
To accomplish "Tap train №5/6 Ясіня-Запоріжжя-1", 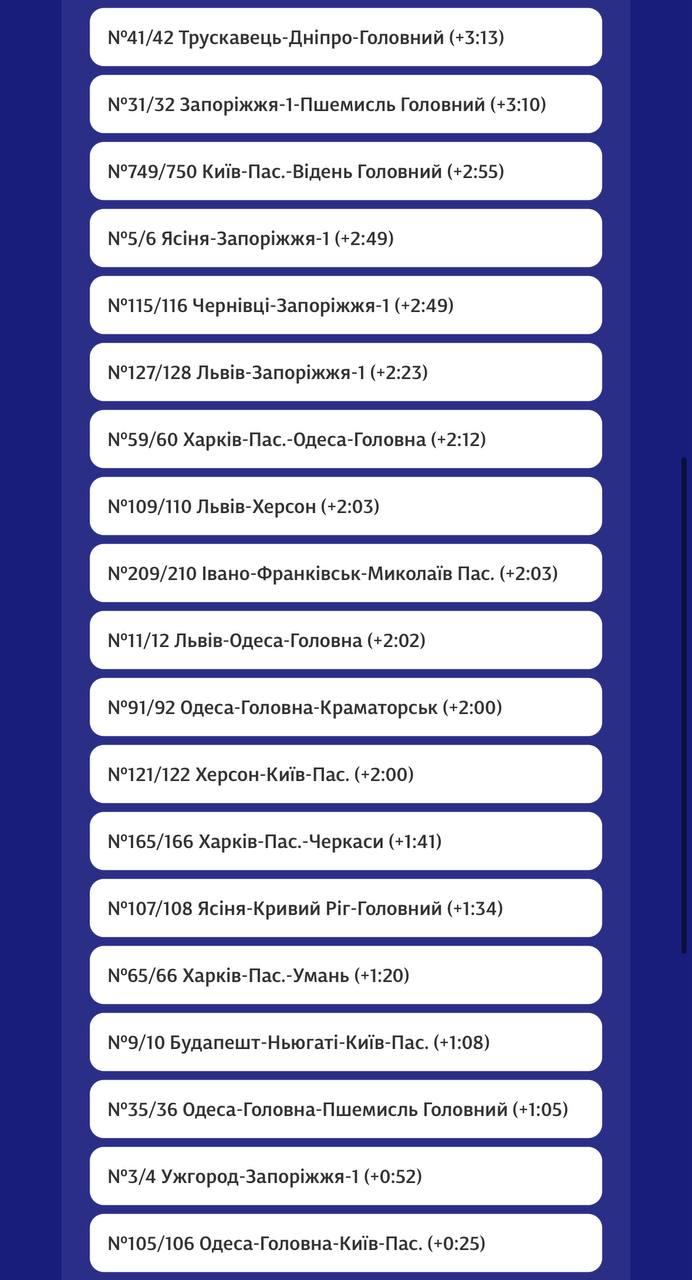I will click(x=345, y=239).
